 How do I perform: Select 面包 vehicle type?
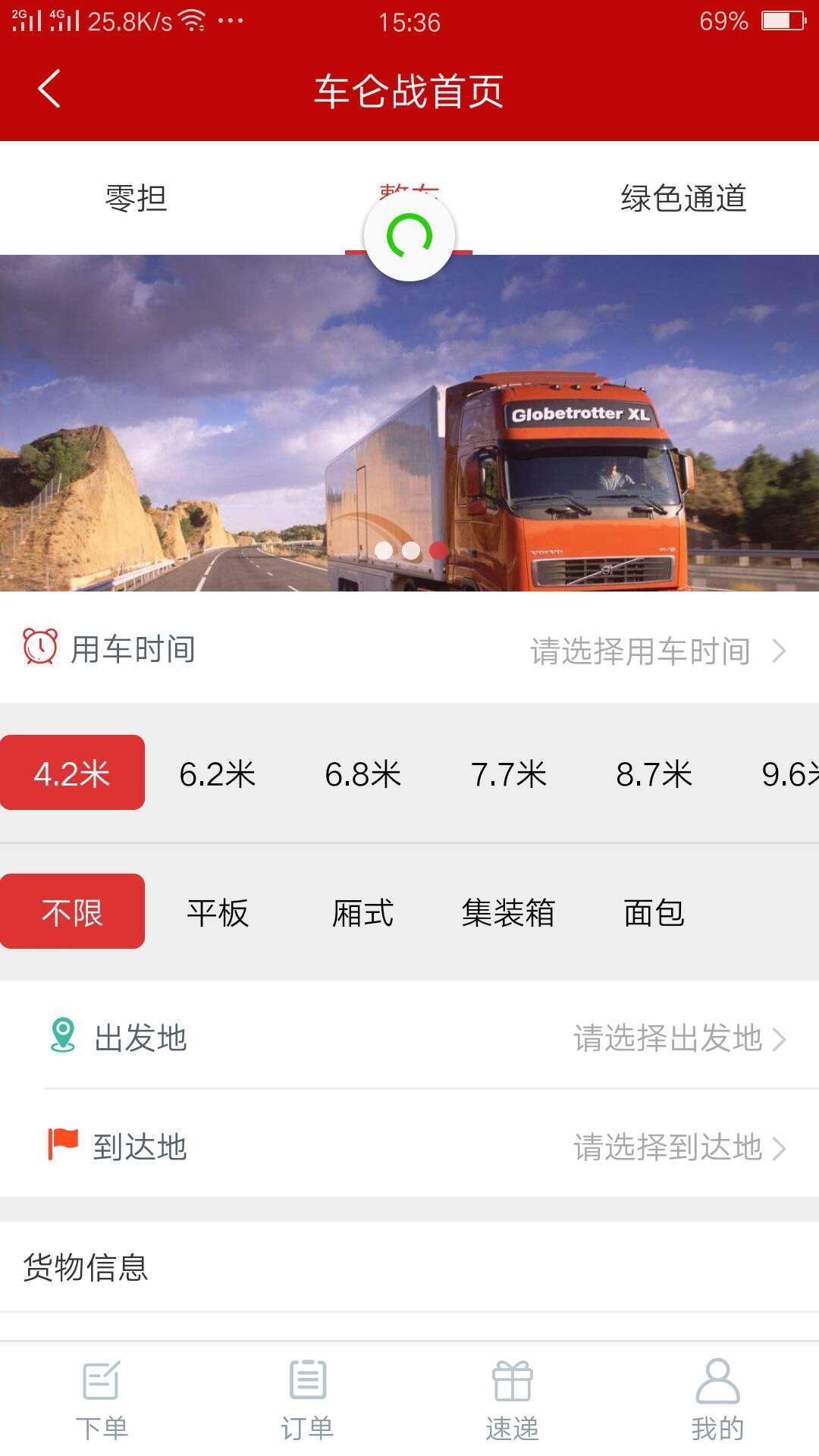coord(654,913)
